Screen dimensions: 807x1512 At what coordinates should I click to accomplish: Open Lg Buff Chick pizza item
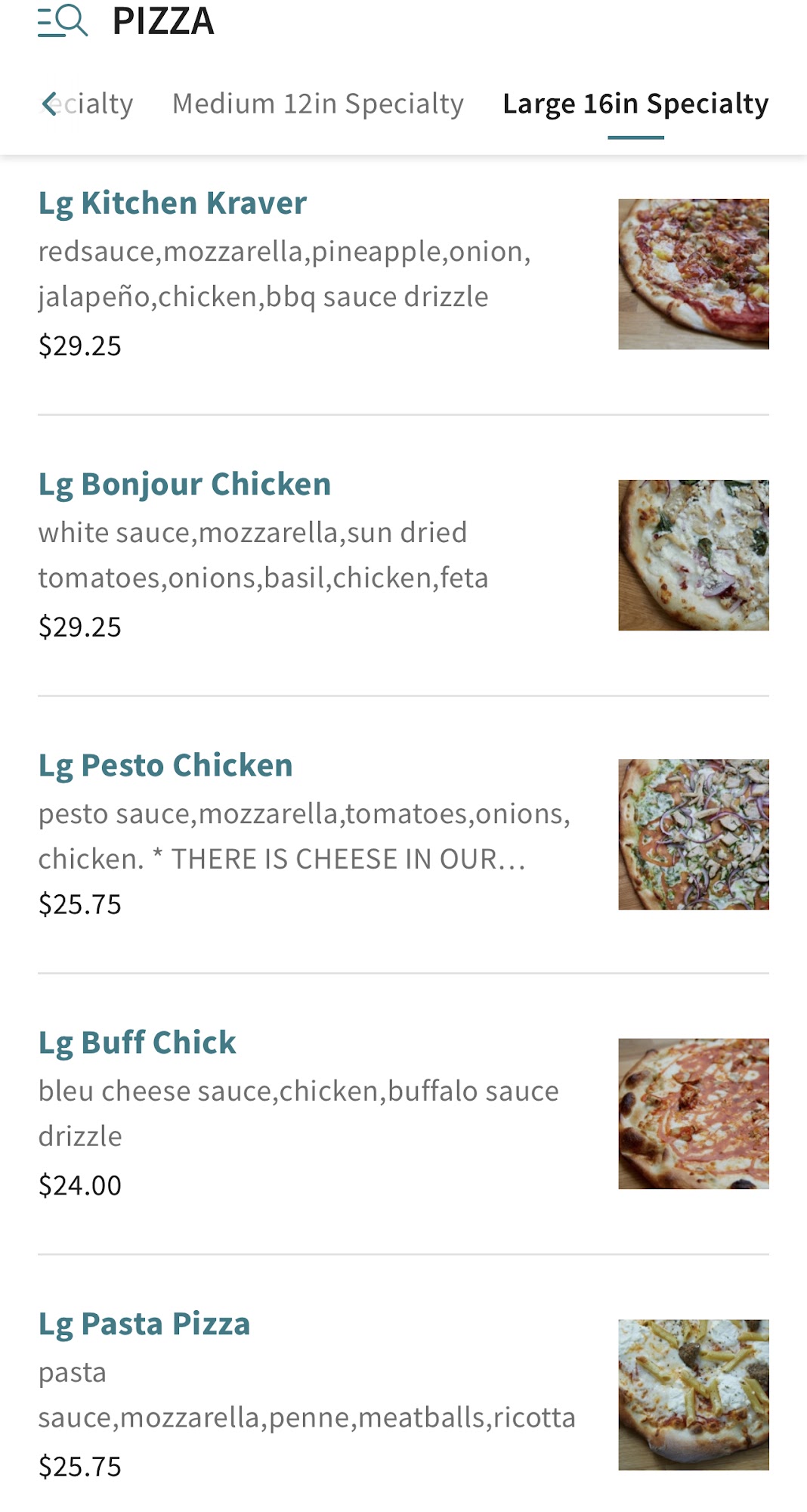pos(138,1043)
